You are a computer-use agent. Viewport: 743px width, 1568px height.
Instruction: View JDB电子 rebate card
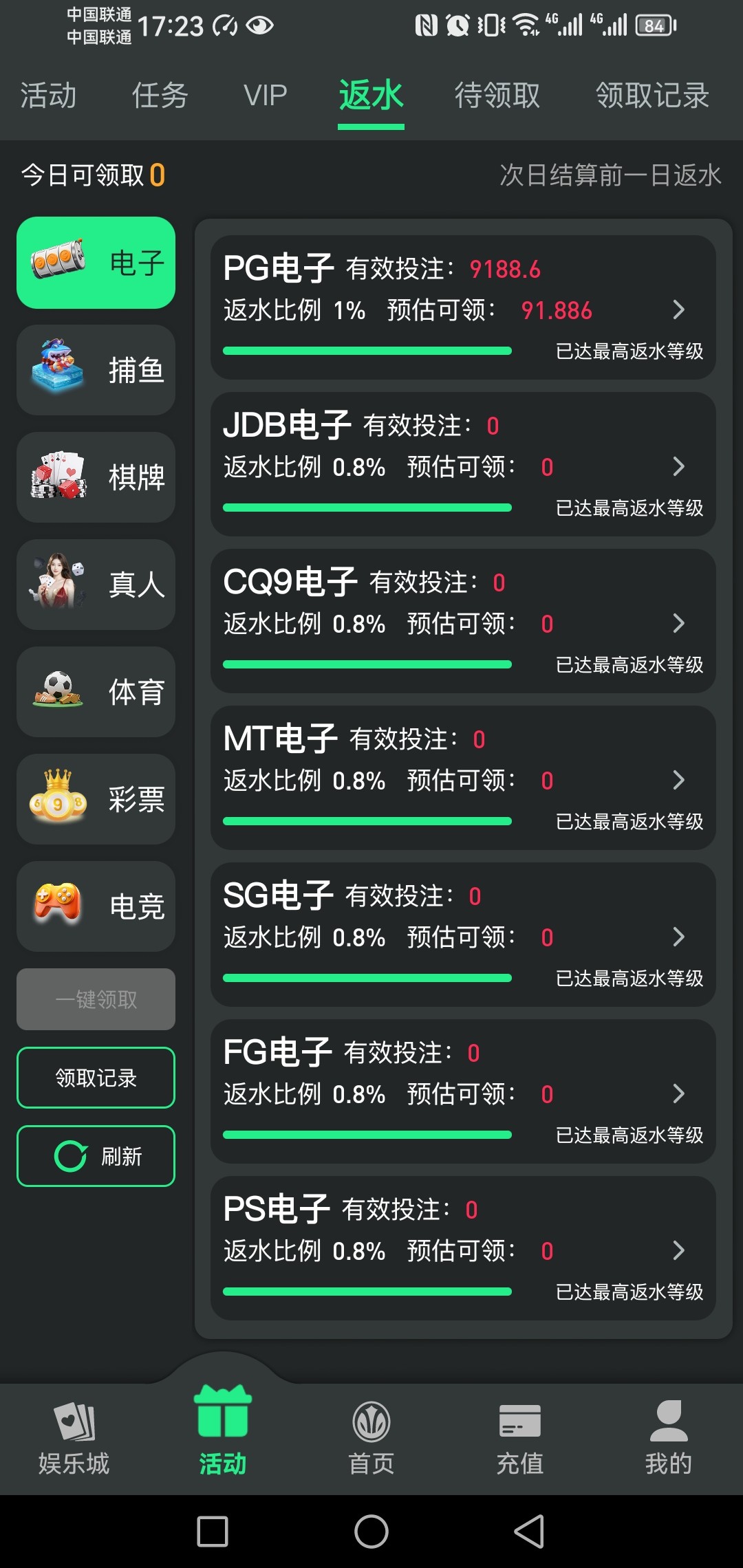[x=462, y=464]
